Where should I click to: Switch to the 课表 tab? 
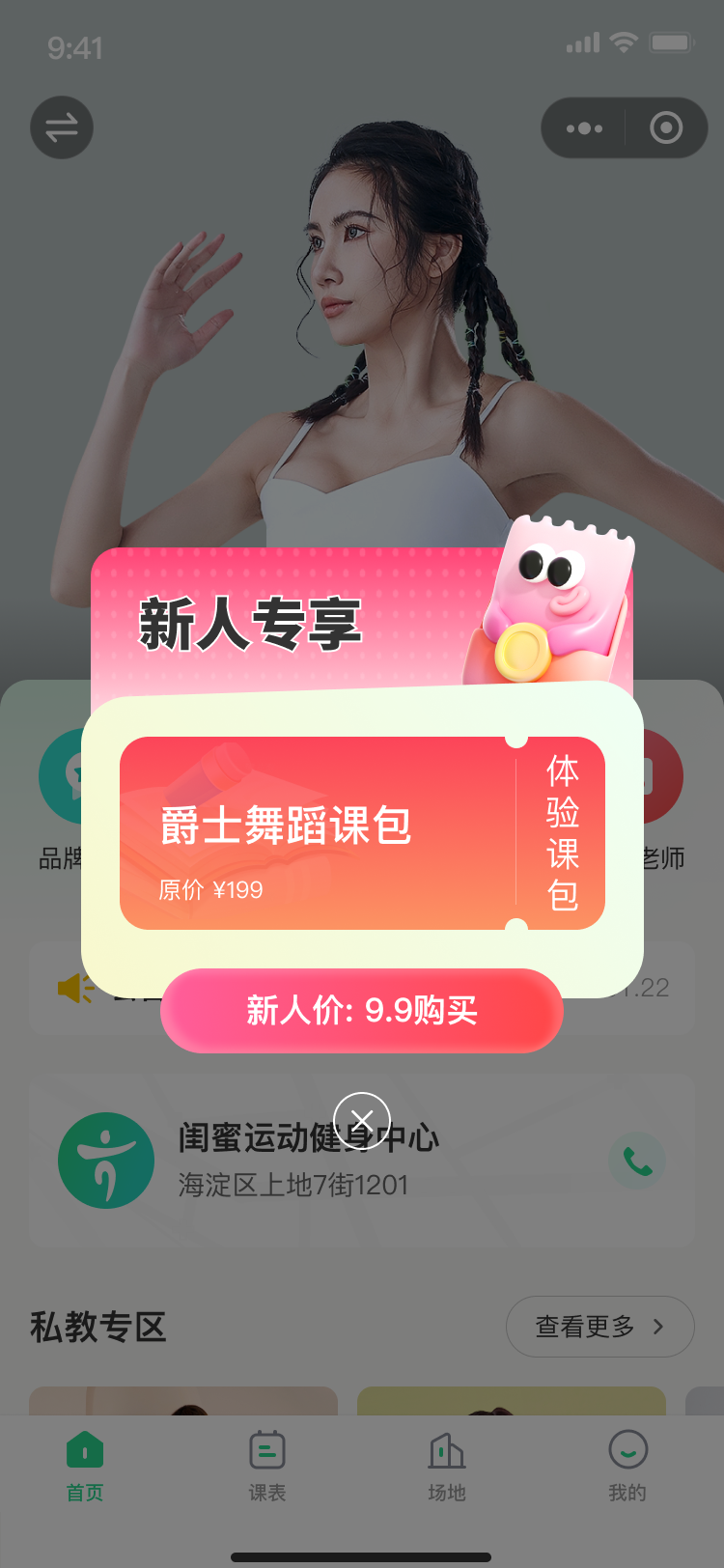click(267, 1466)
